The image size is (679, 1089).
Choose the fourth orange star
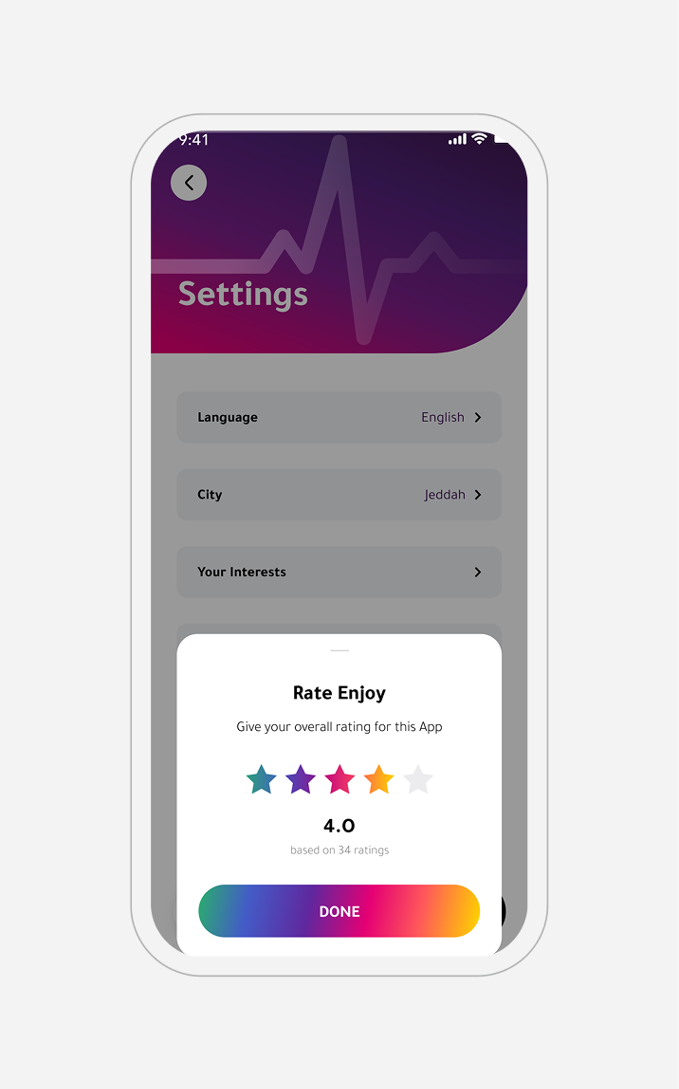click(379, 779)
